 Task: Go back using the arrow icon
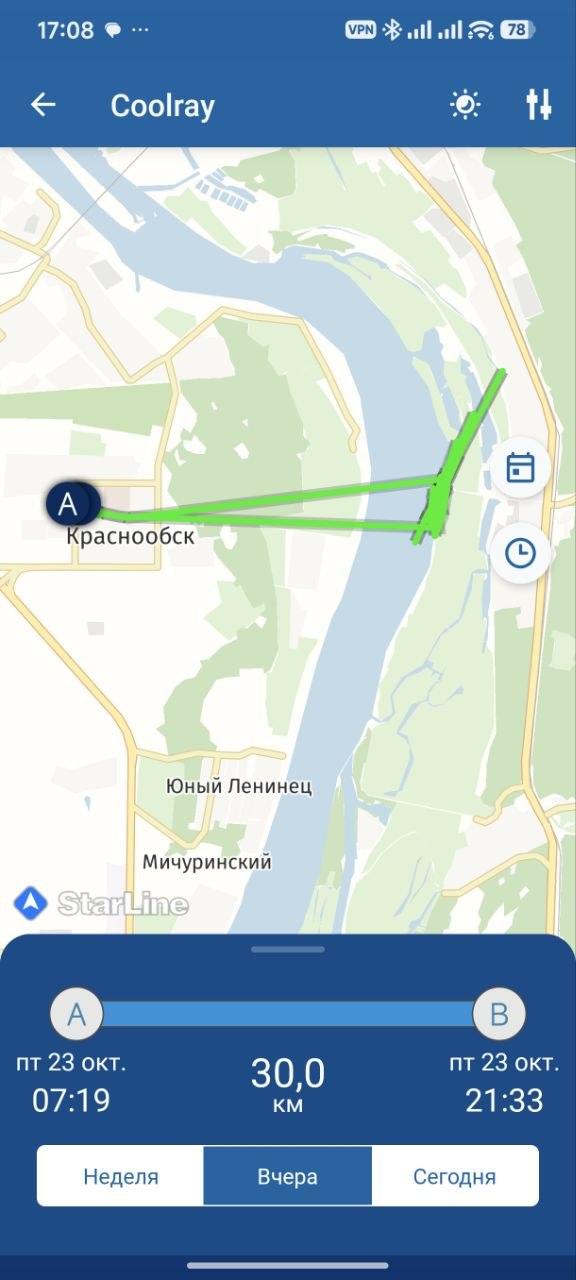point(43,105)
